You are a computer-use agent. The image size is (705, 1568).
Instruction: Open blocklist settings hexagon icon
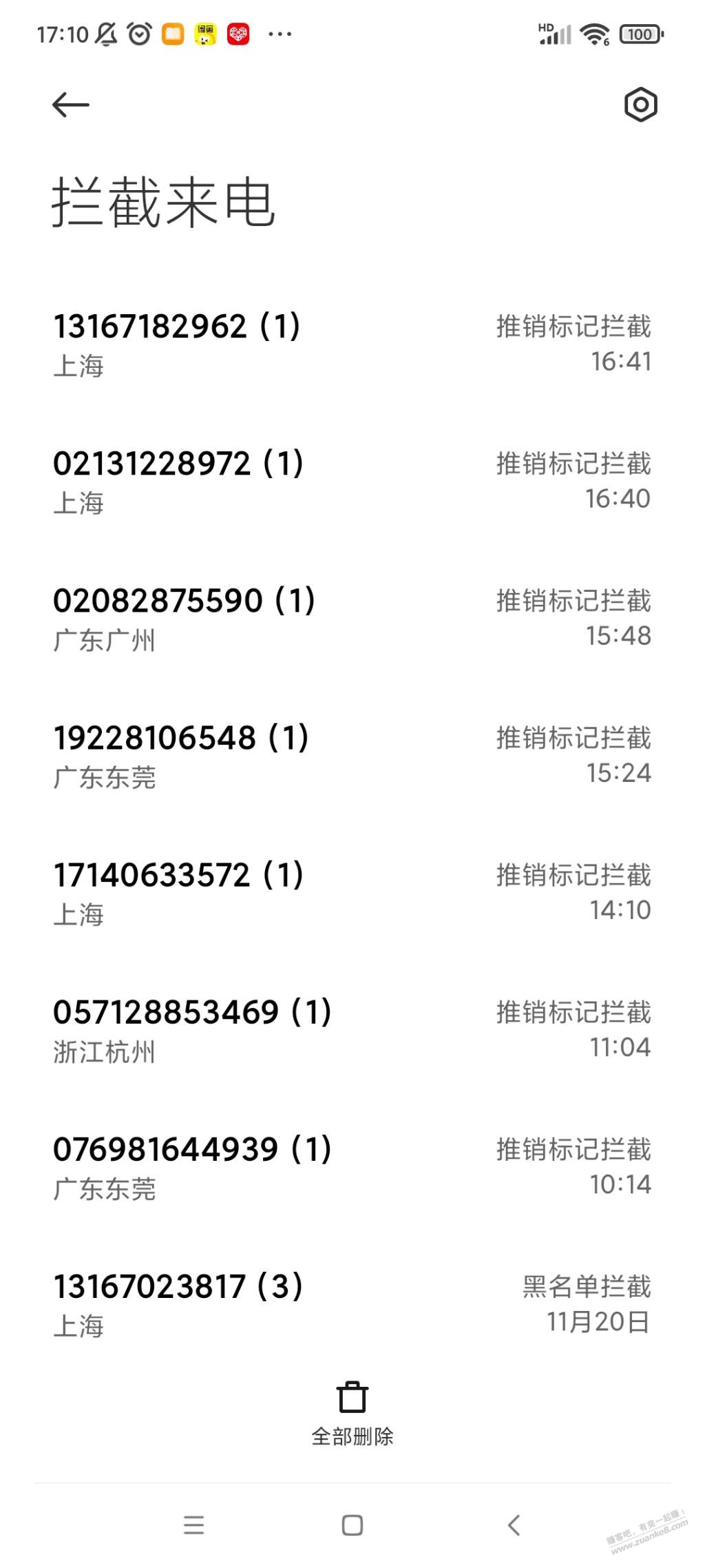(640, 105)
